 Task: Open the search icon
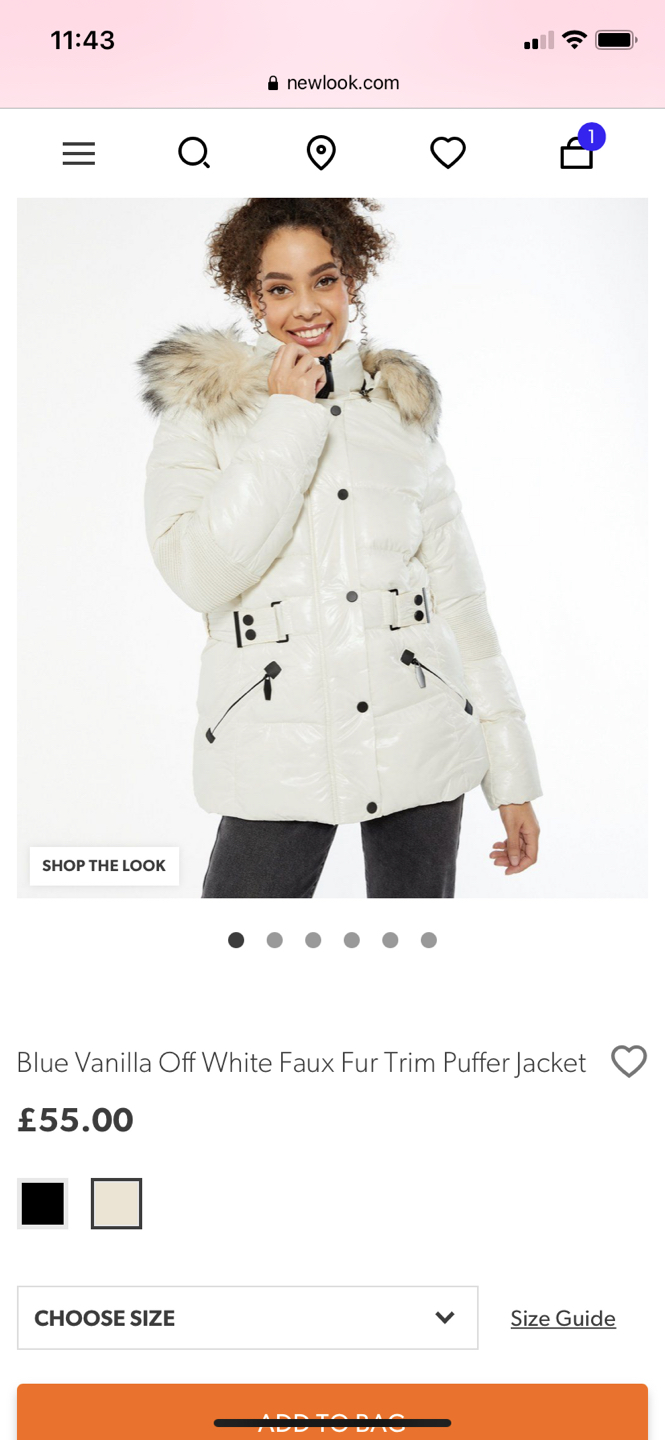[193, 153]
